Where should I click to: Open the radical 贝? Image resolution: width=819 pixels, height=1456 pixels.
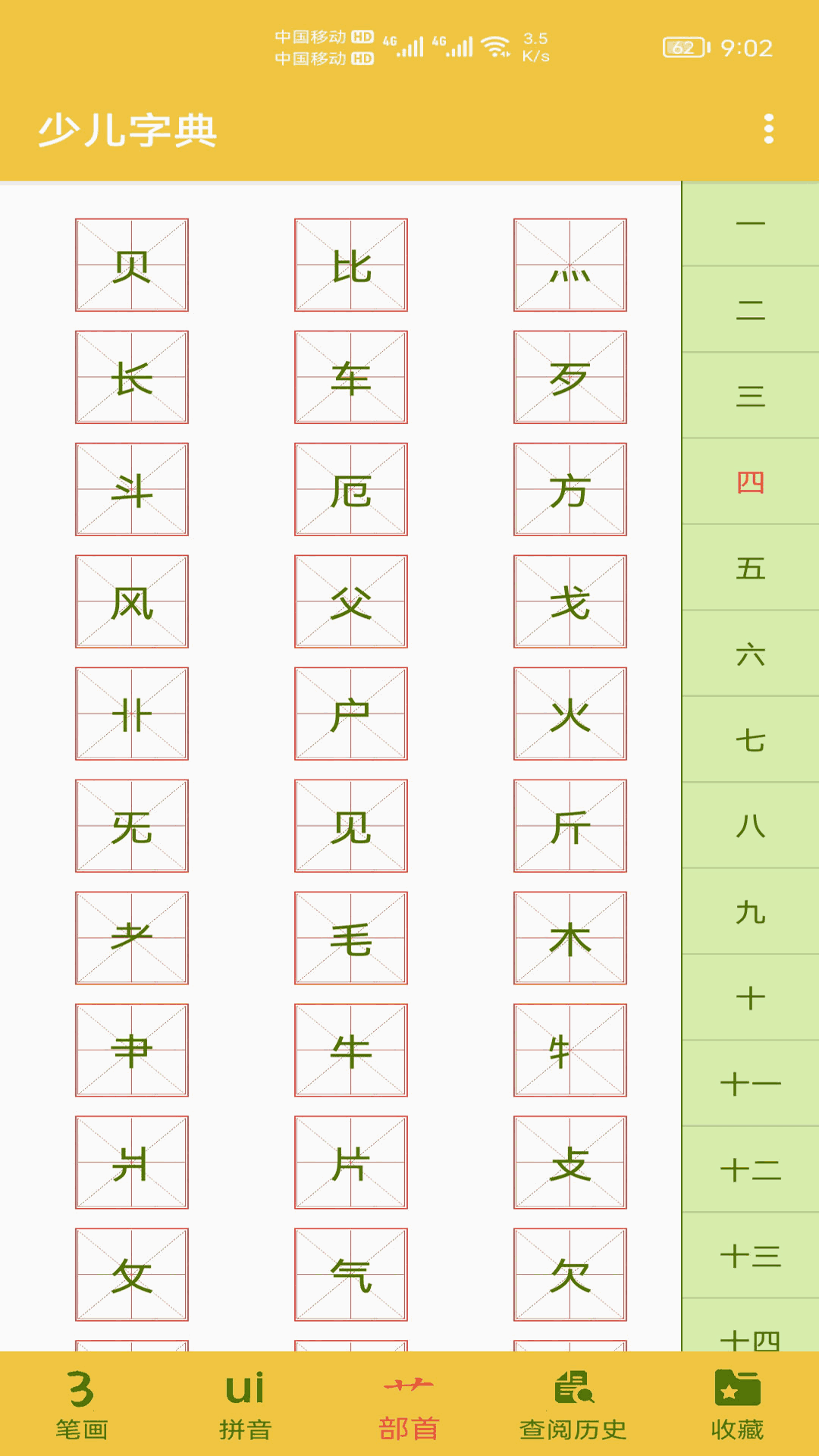click(x=132, y=265)
